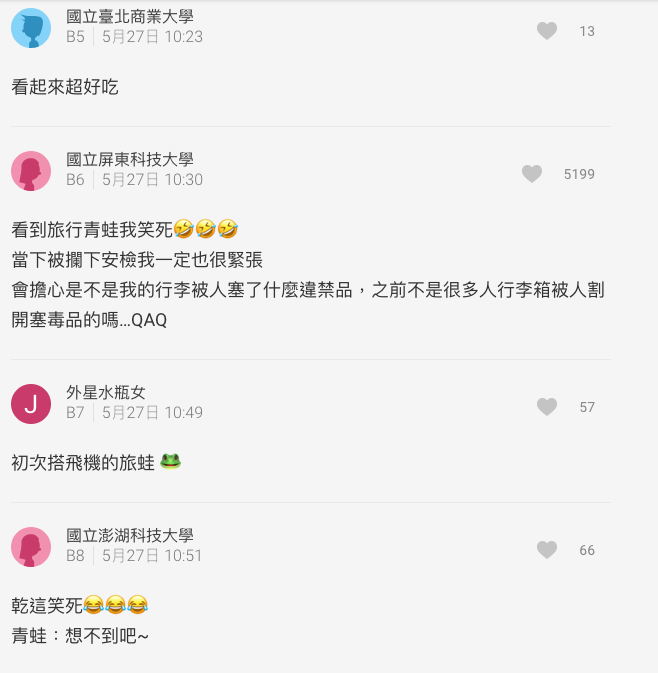
Task: Tap the avatar of 國立澎湖科技大學 commenter
Action: pos(31,547)
